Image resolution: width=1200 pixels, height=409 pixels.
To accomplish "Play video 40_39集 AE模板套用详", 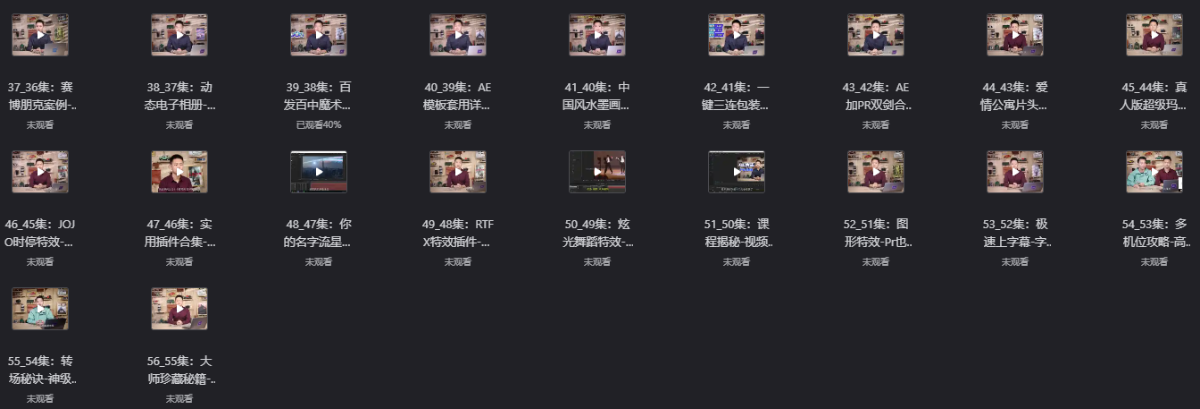I will point(458,35).
